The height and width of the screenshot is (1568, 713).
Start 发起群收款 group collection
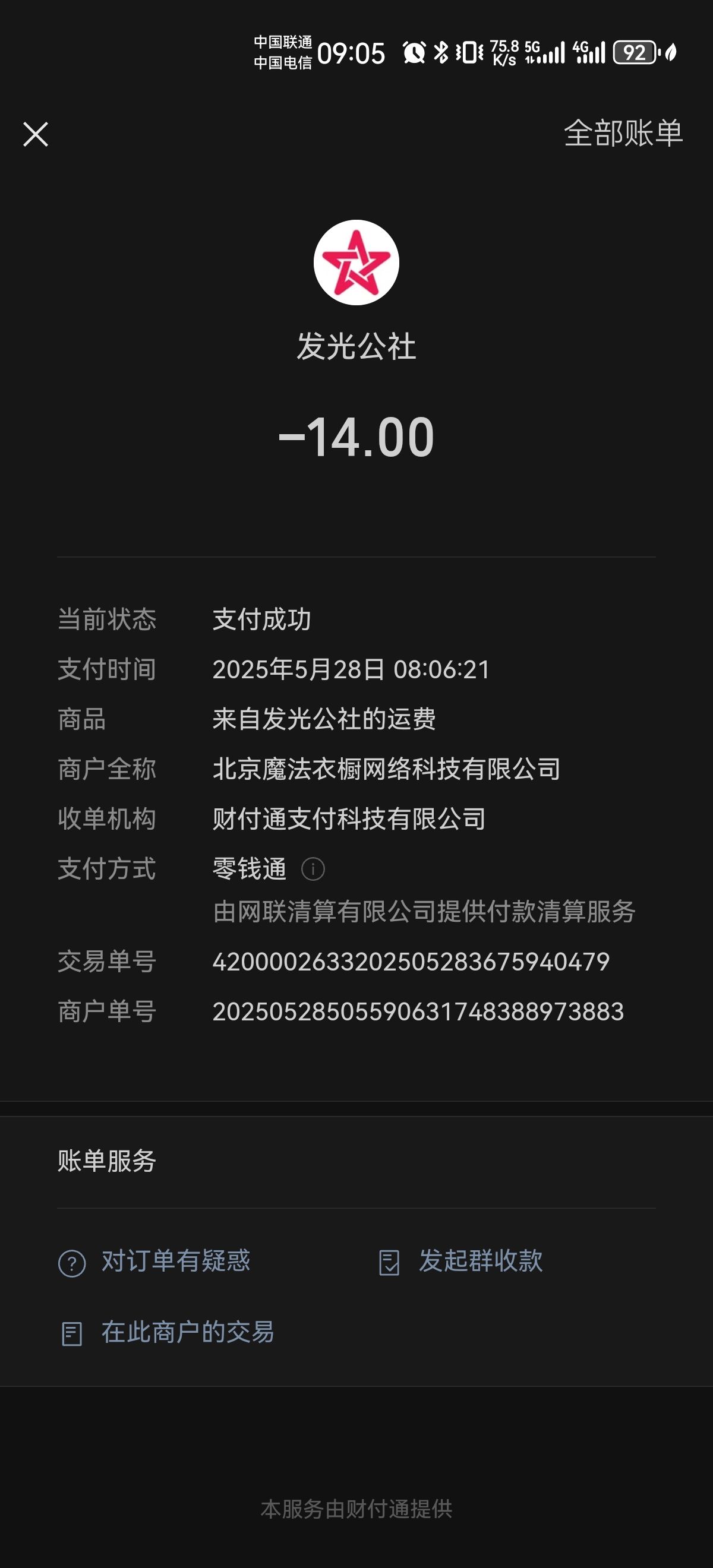(461, 1261)
